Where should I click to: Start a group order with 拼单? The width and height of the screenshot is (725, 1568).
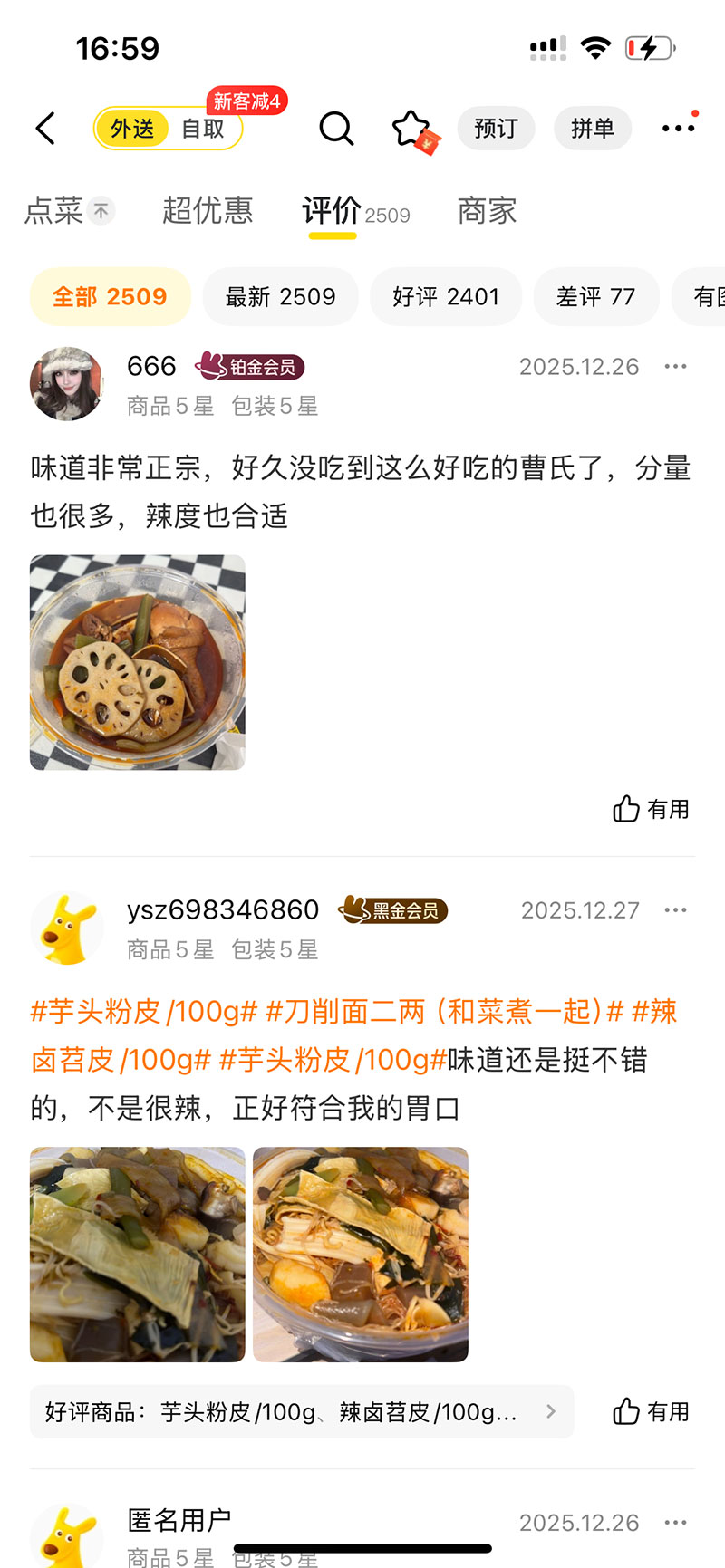click(x=593, y=129)
